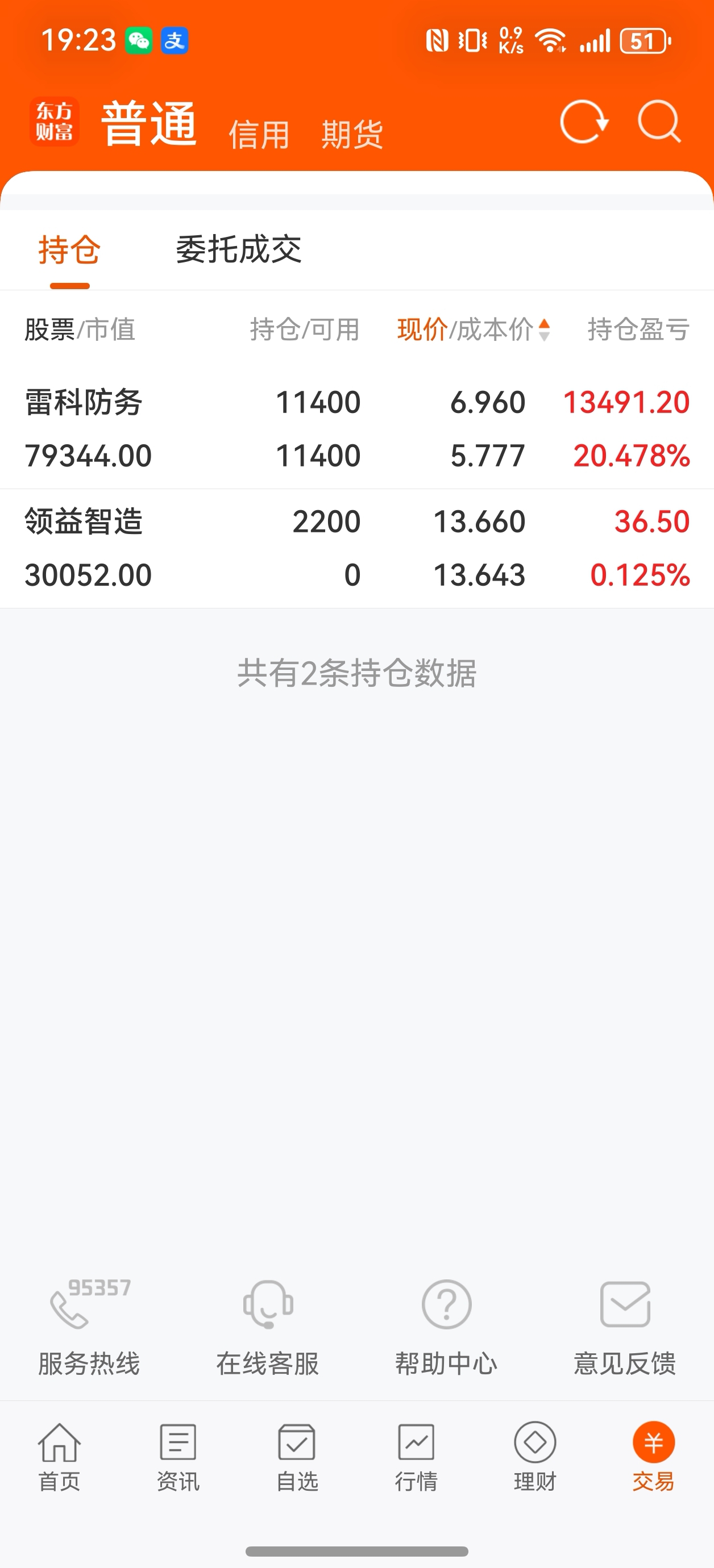Go to the 首页 tab

(x=60, y=1457)
